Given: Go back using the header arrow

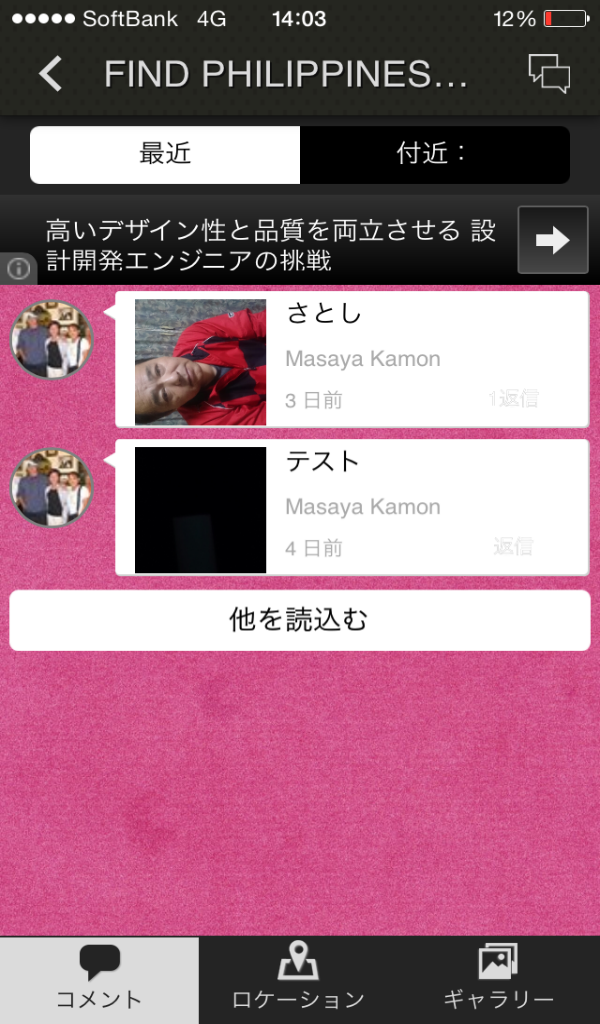Looking at the screenshot, I should 50,74.
